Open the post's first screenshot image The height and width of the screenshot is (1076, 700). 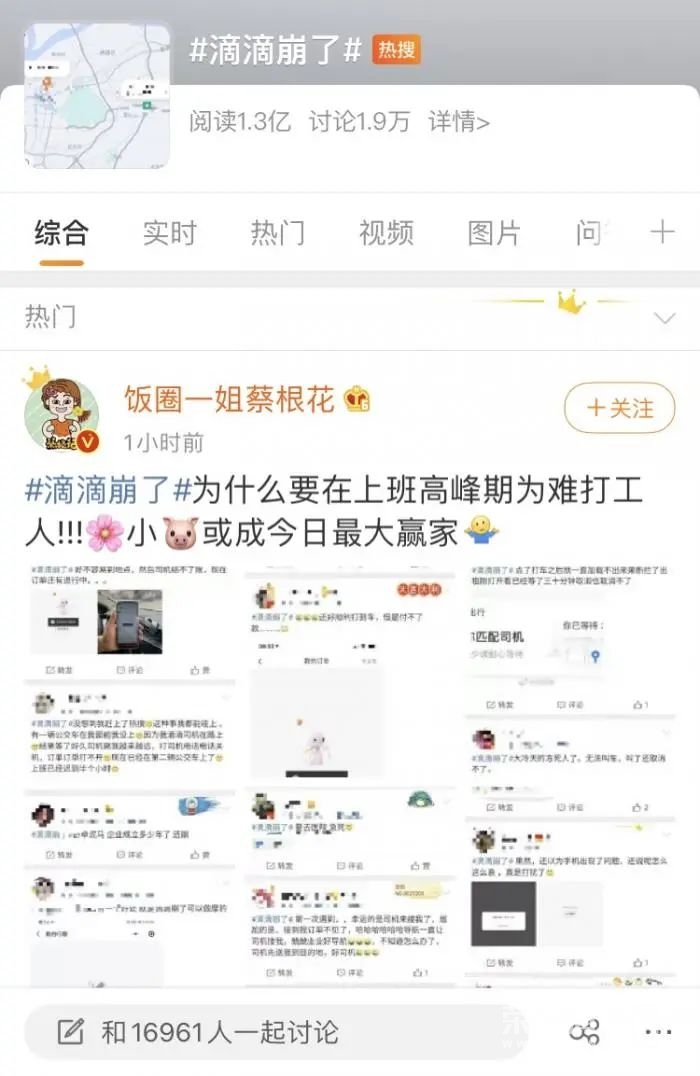click(130, 770)
